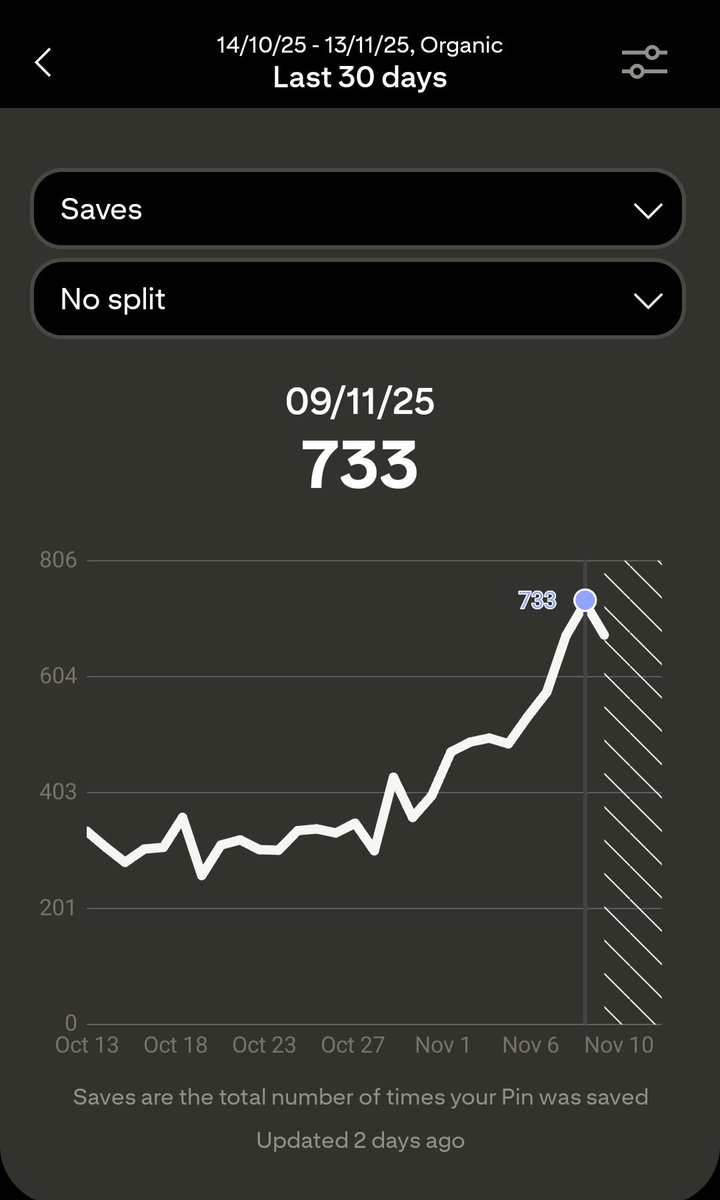
Task: Go back using the top-left arrow
Action: pos(43,62)
